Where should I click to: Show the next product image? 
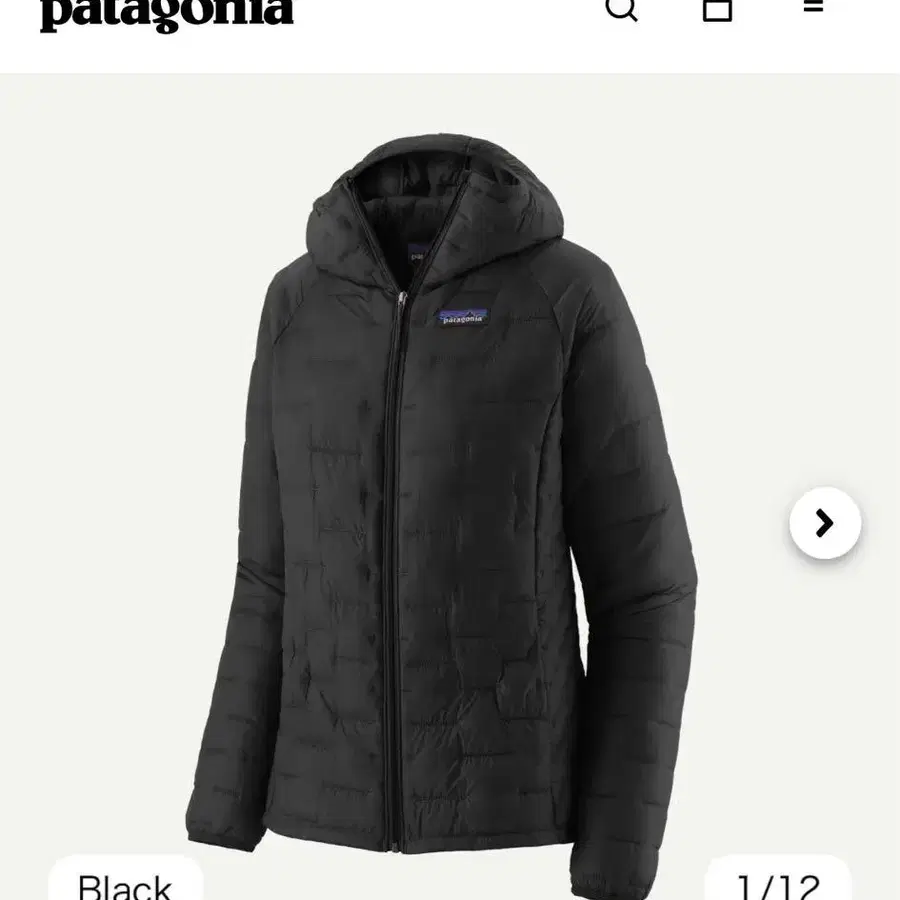[825, 523]
